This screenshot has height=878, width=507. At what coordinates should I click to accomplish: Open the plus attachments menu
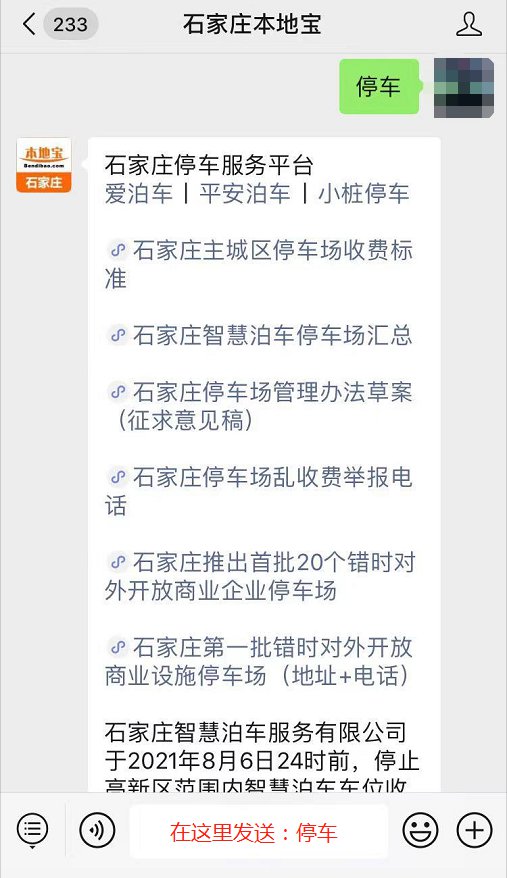pos(475,830)
